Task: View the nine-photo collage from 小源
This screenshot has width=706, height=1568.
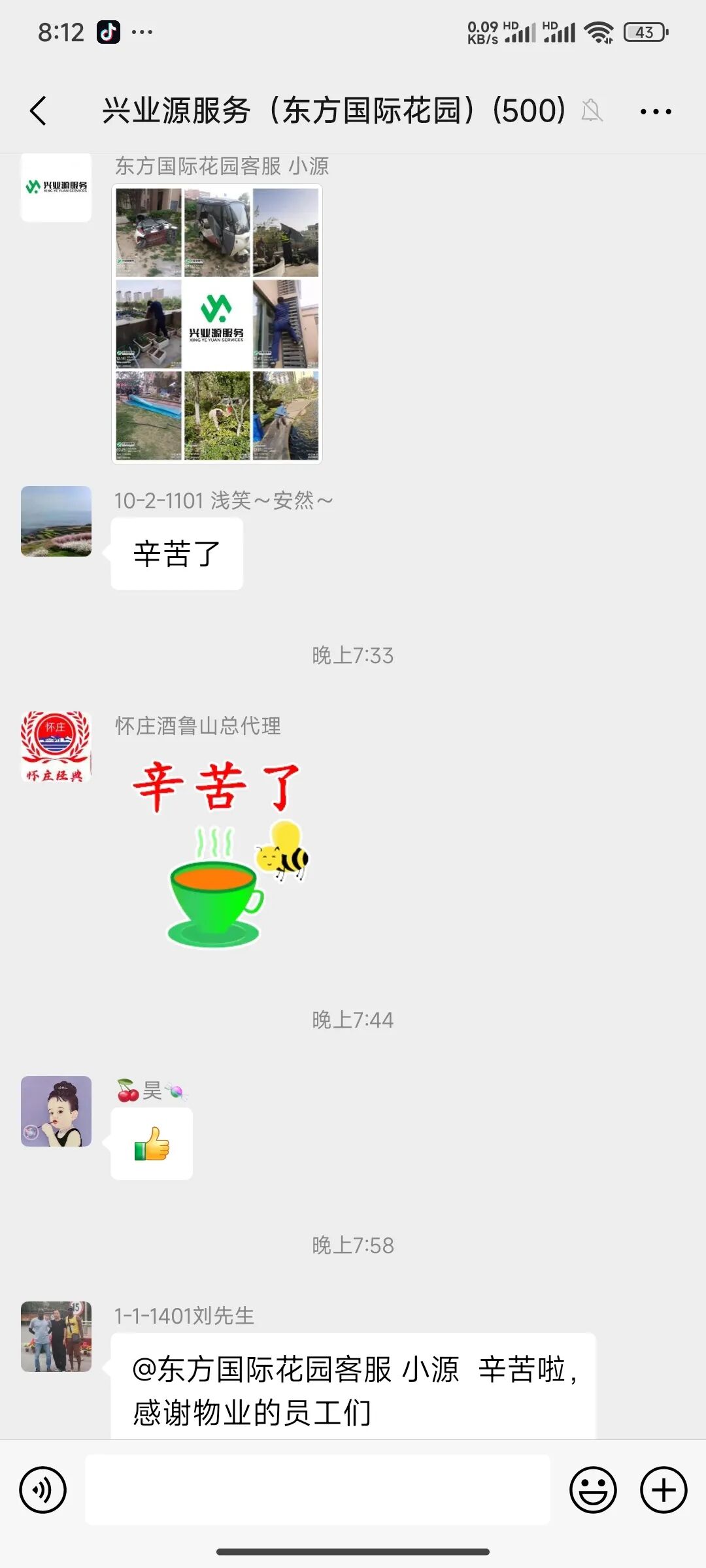Action: (217, 324)
